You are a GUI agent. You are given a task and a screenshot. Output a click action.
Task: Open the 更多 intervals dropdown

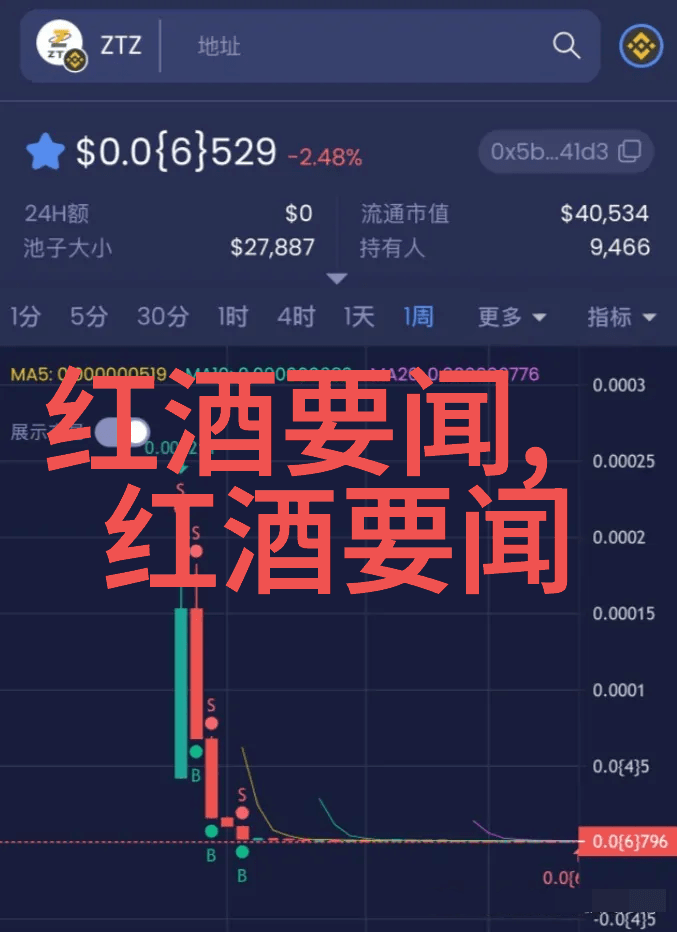coord(511,317)
